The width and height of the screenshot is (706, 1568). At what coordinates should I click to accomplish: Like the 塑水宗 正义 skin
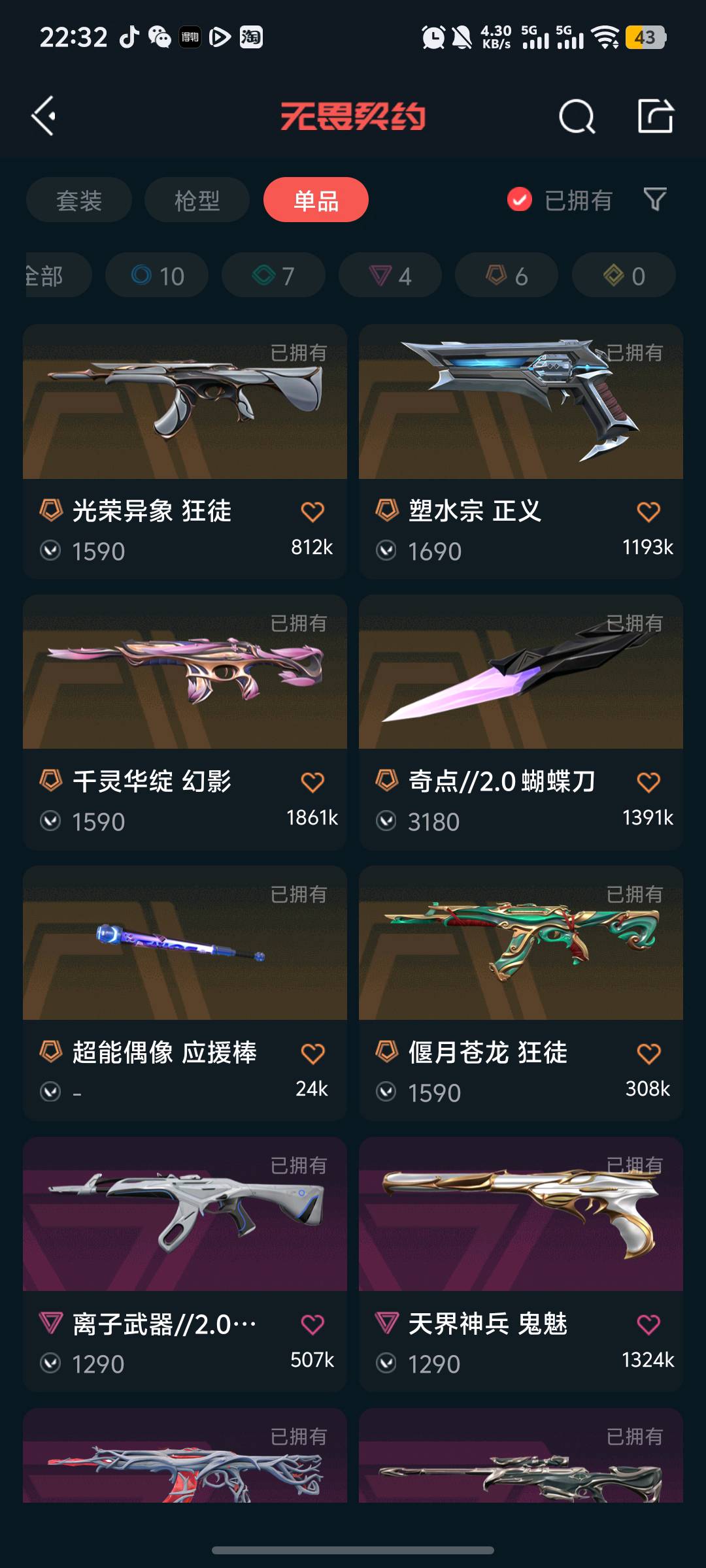pyautogui.click(x=648, y=512)
